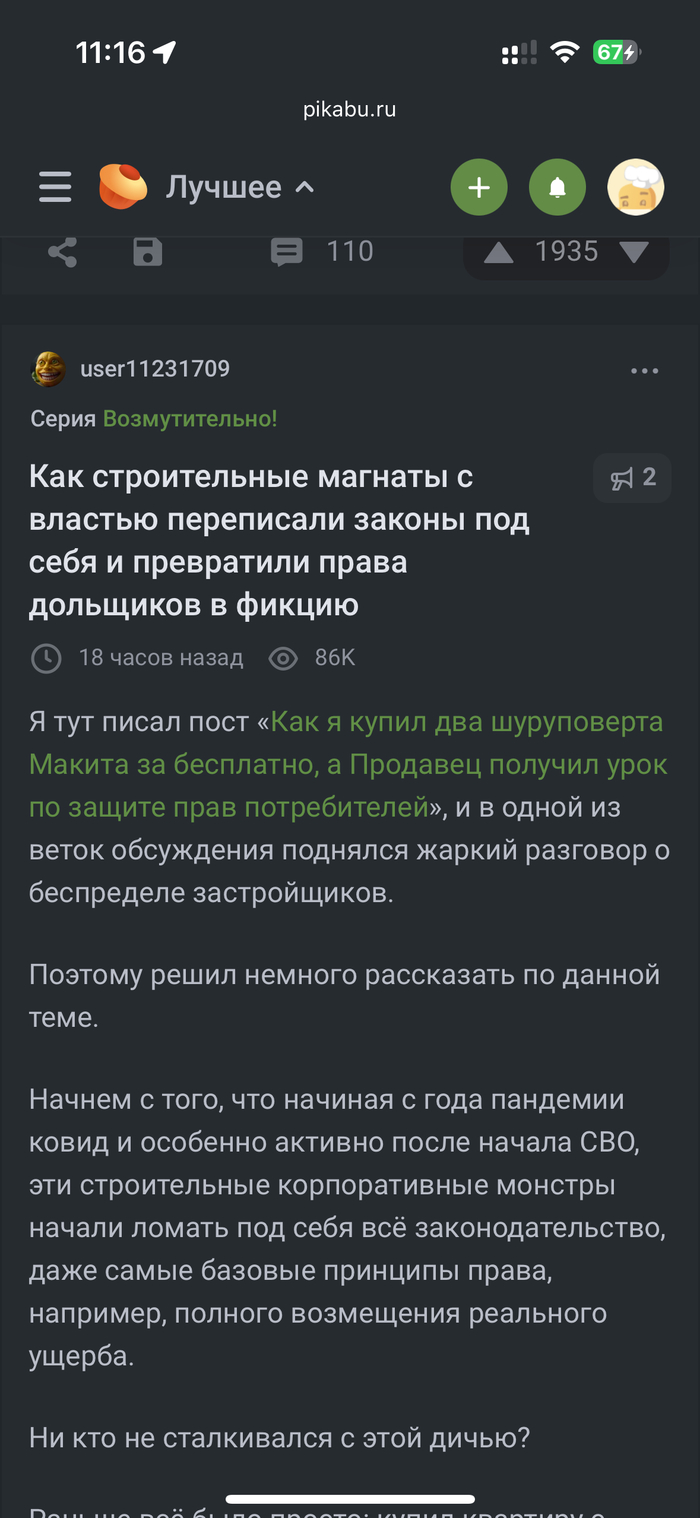Upvote the post with 1935 rating
700x1518 pixels.
[498, 252]
